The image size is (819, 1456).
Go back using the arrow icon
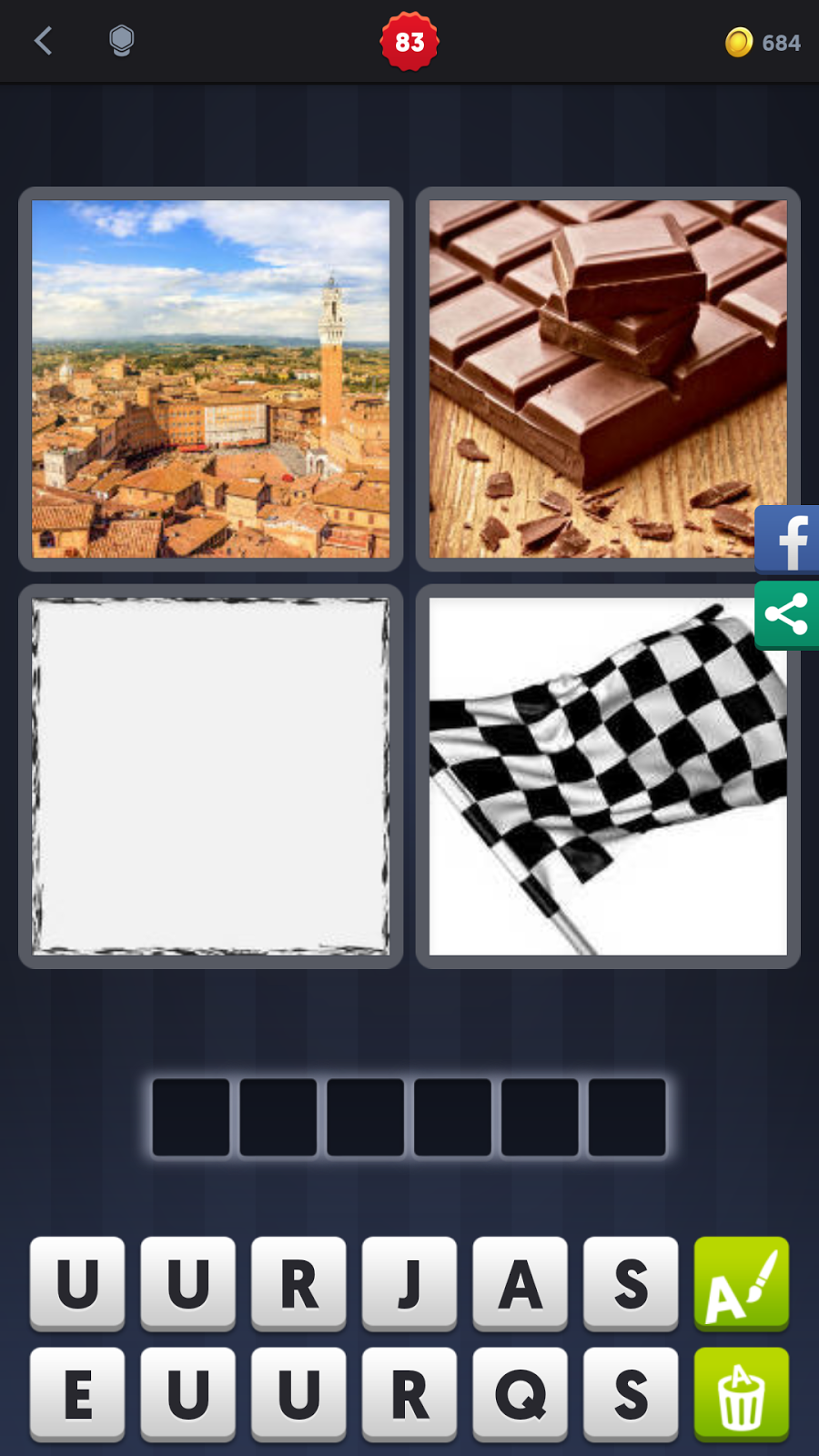[43, 41]
